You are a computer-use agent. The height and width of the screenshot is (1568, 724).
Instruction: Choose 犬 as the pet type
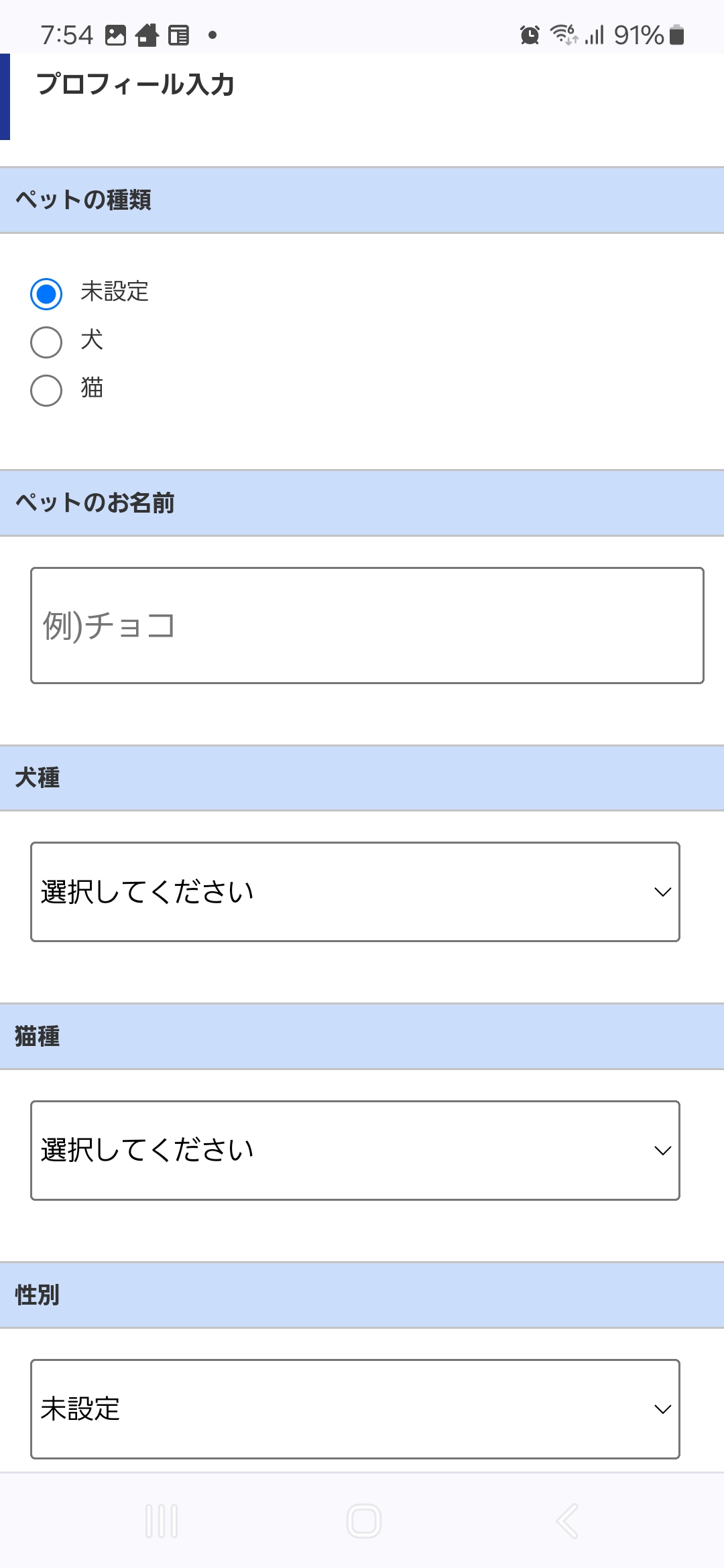click(x=46, y=342)
